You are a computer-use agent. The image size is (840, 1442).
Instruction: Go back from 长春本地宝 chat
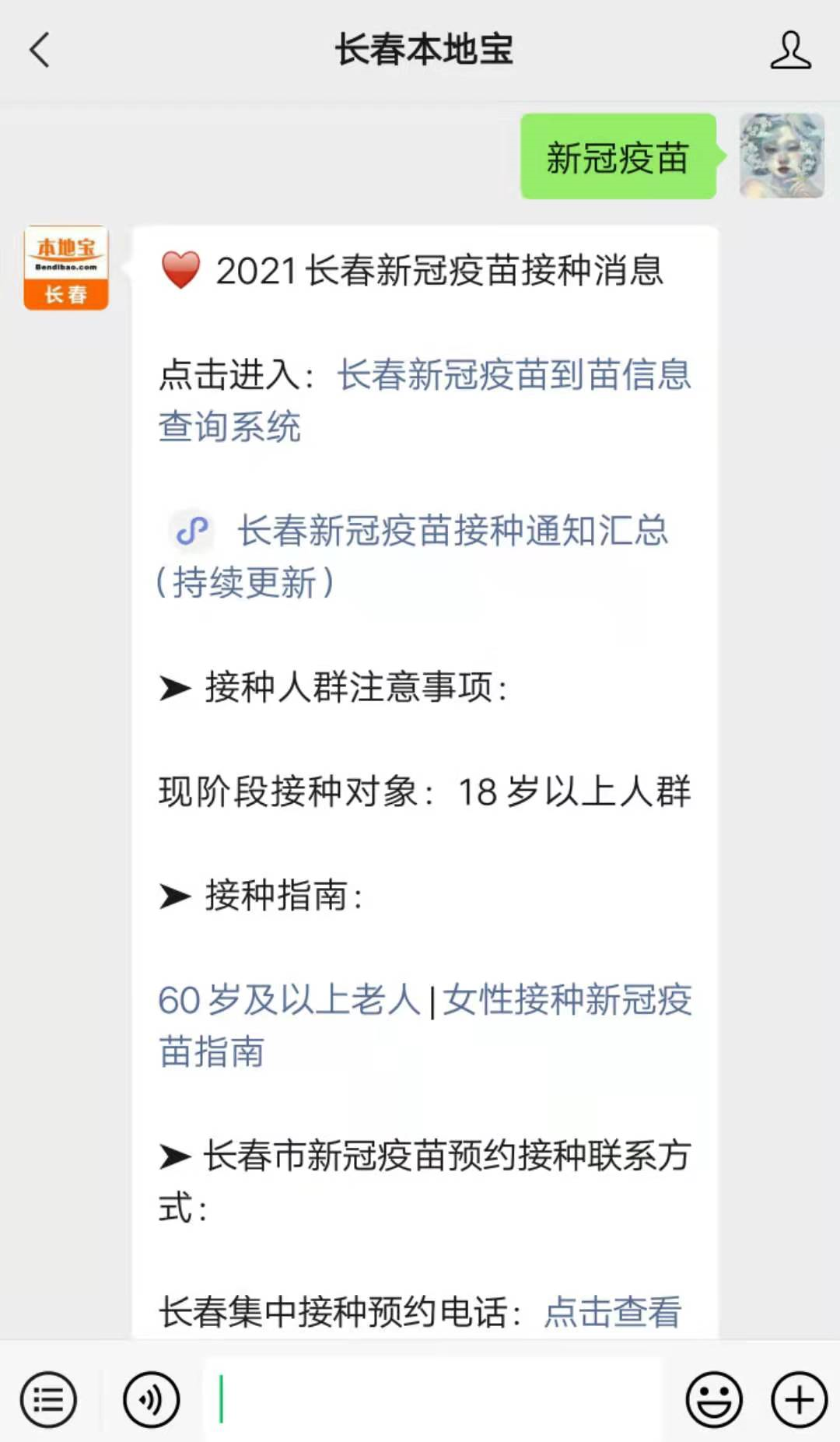tap(40, 51)
